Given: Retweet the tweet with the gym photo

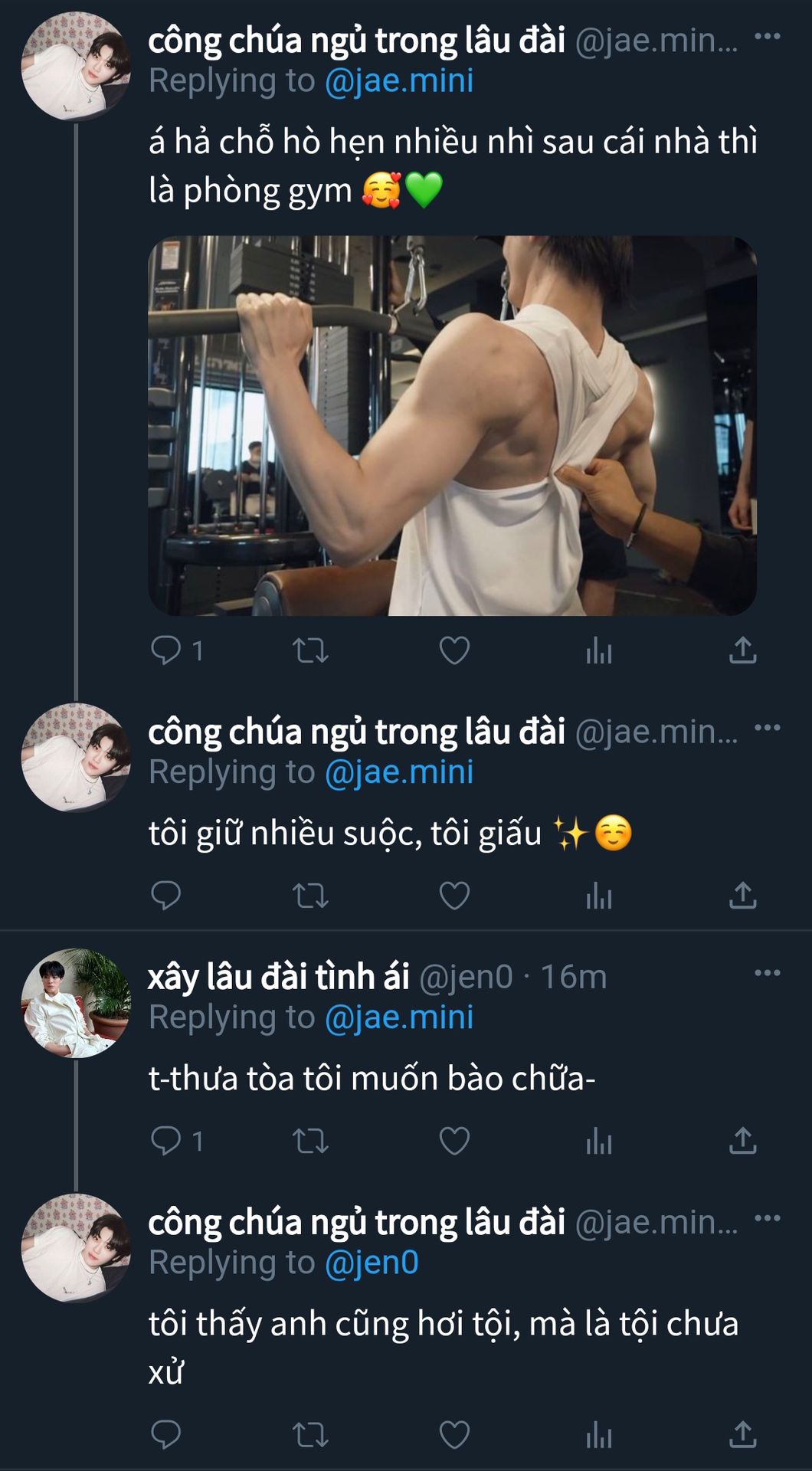Looking at the screenshot, I should pos(310,651).
